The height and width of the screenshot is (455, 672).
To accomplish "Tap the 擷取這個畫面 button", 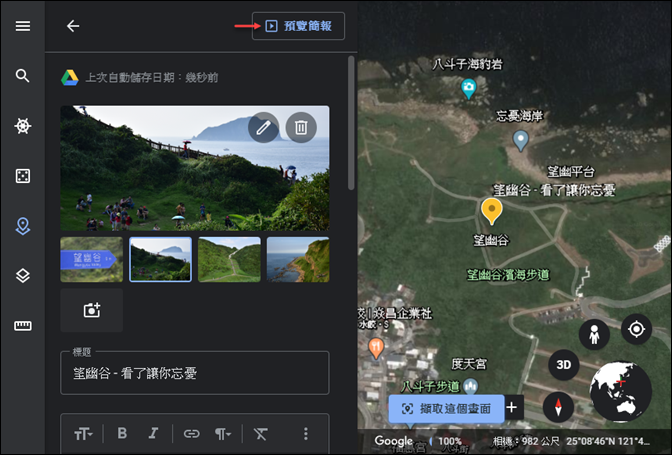I will click(x=445, y=408).
